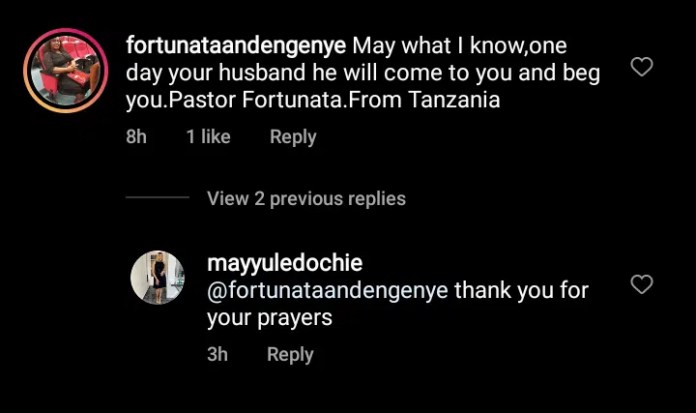Open mayyuledochie's profile picture
The image size is (696, 413).
click(157, 276)
